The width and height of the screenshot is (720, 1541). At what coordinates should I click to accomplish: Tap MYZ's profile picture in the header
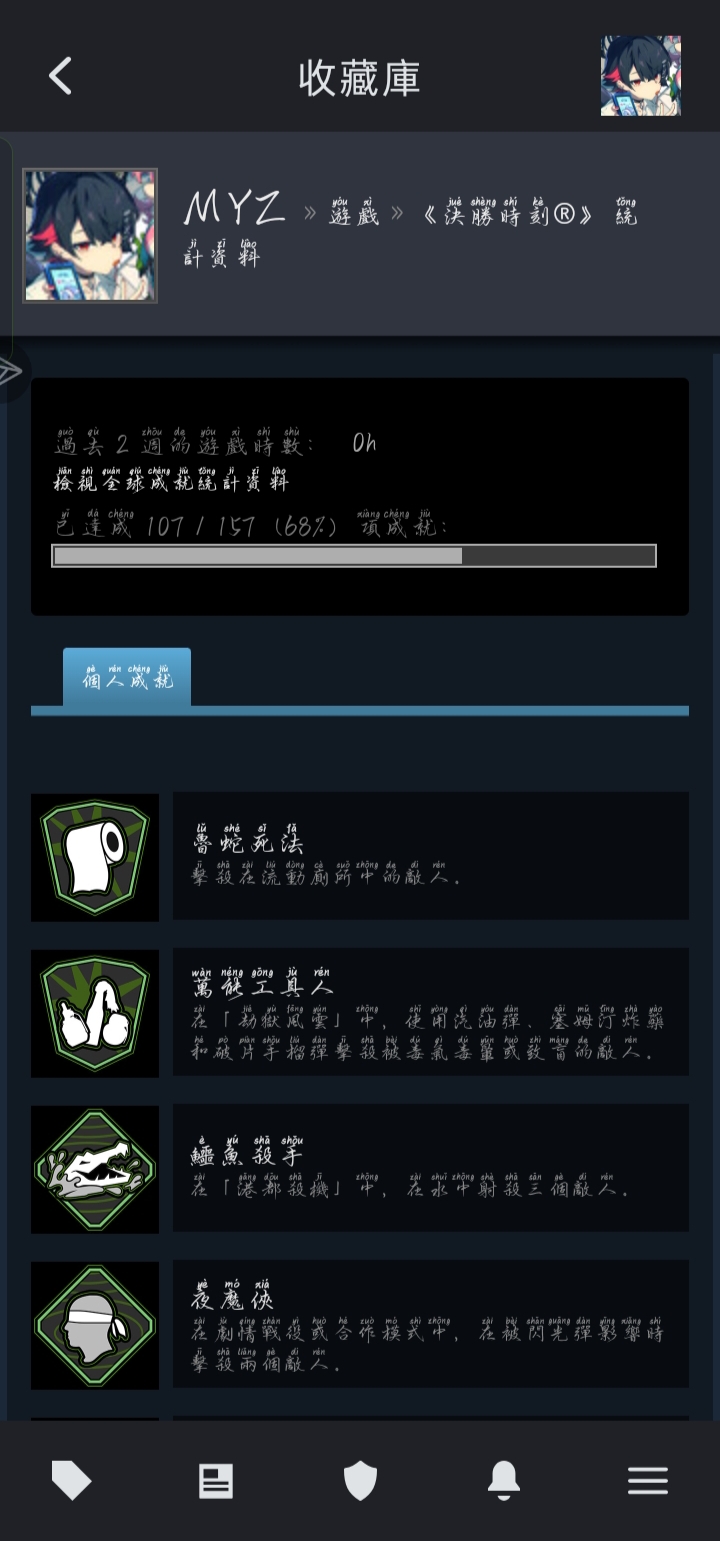[90, 235]
